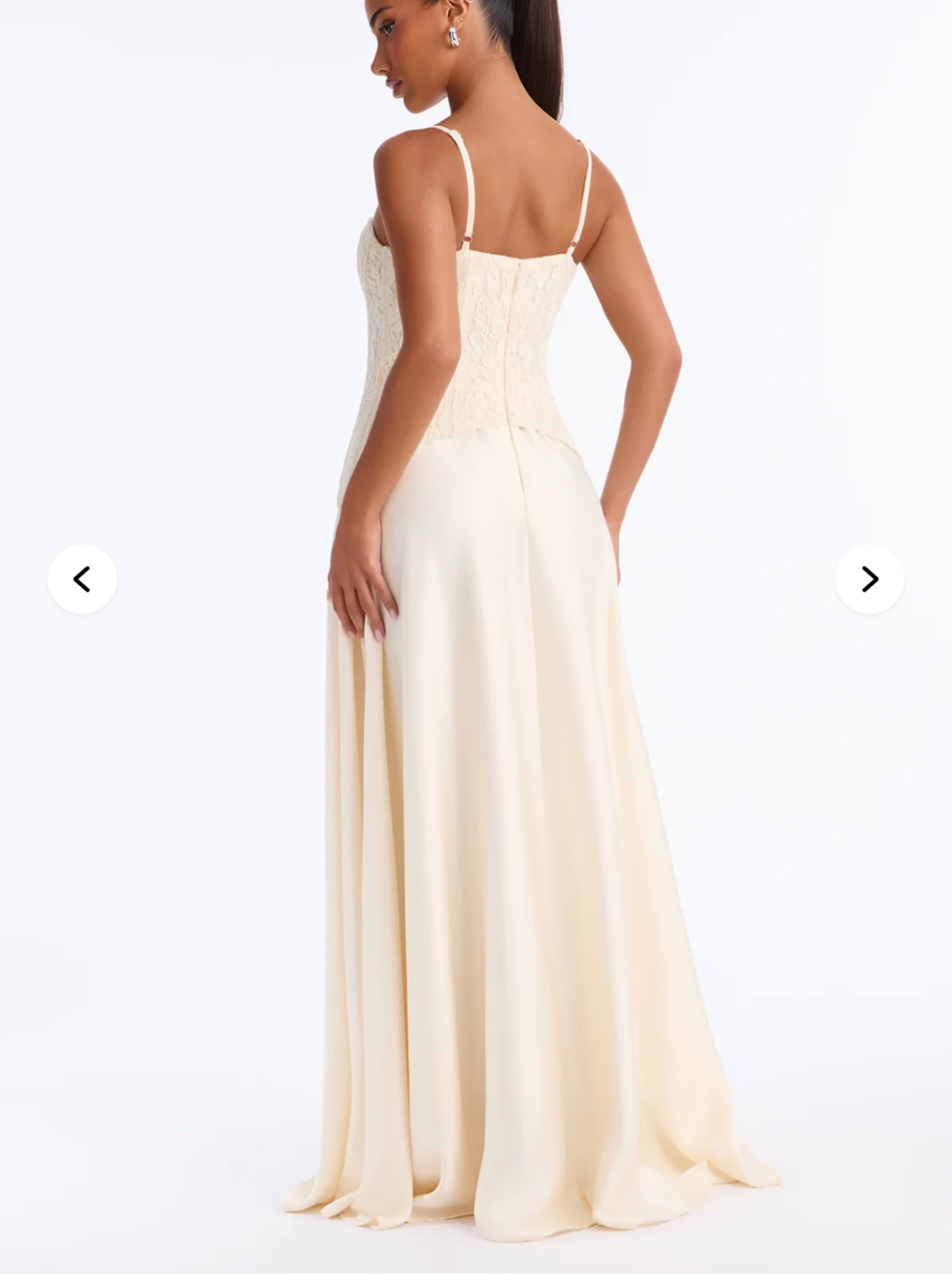Screen dimensions: 952x1274
Task: Show the next product photo
Action: (869, 579)
